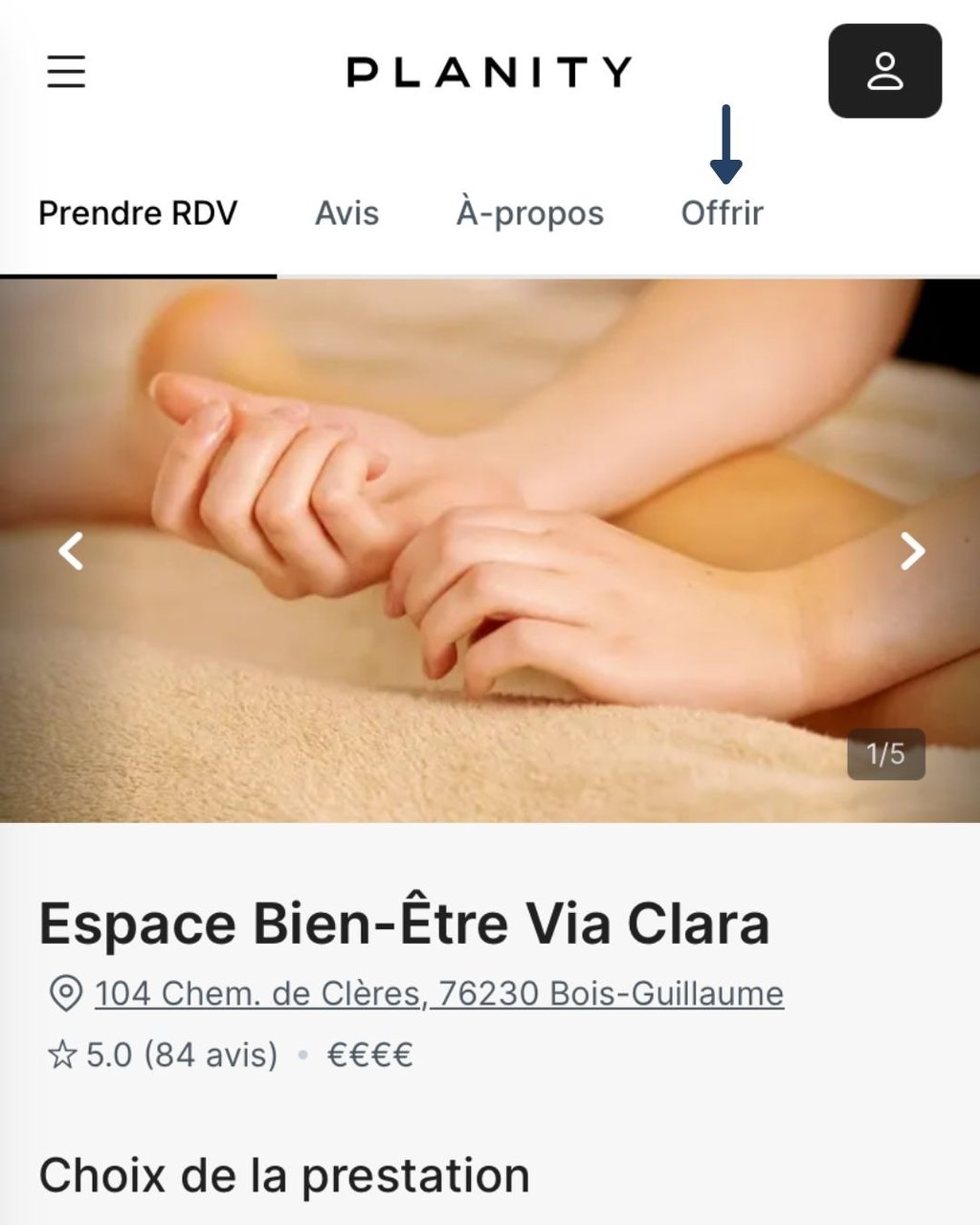Click the user account icon

coord(885,72)
